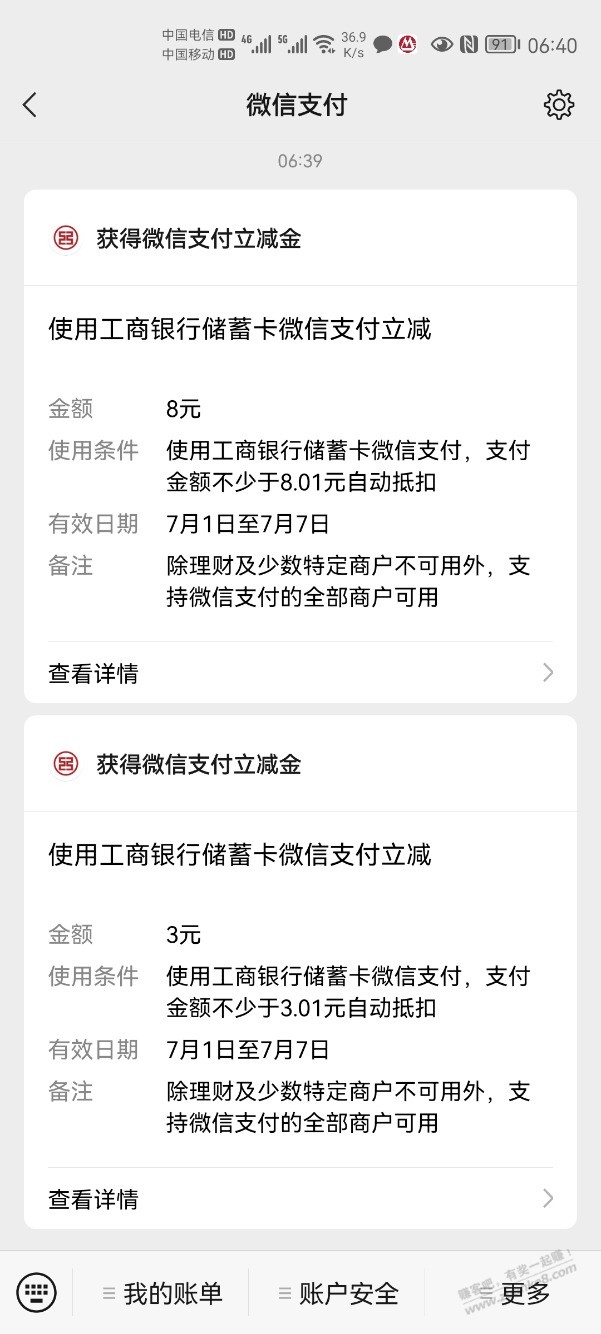Screen dimensions: 601x1334
Task: Open 账户安全 menu
Action: coord(337,1293)
